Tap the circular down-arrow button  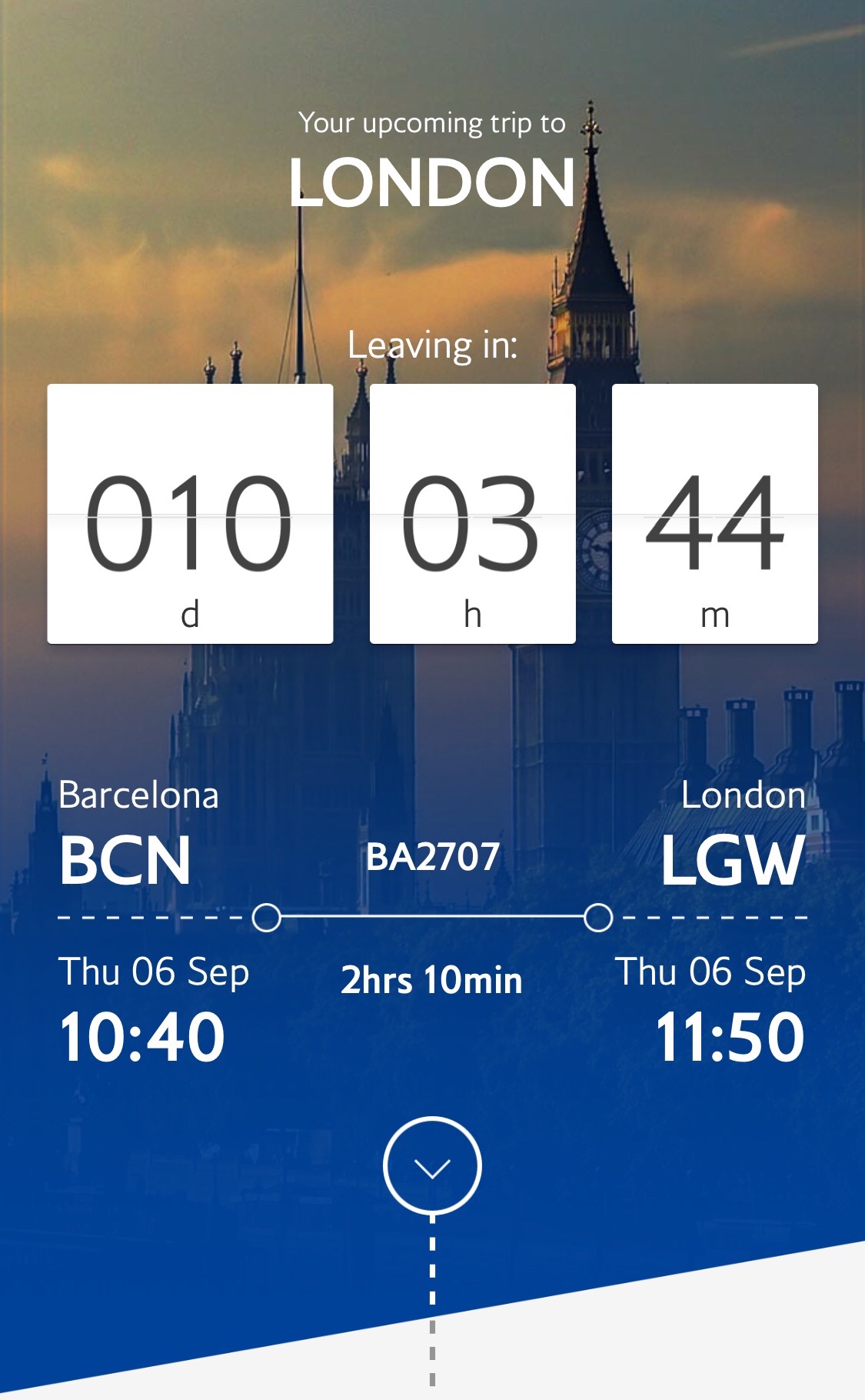(x=432, y=1166)
